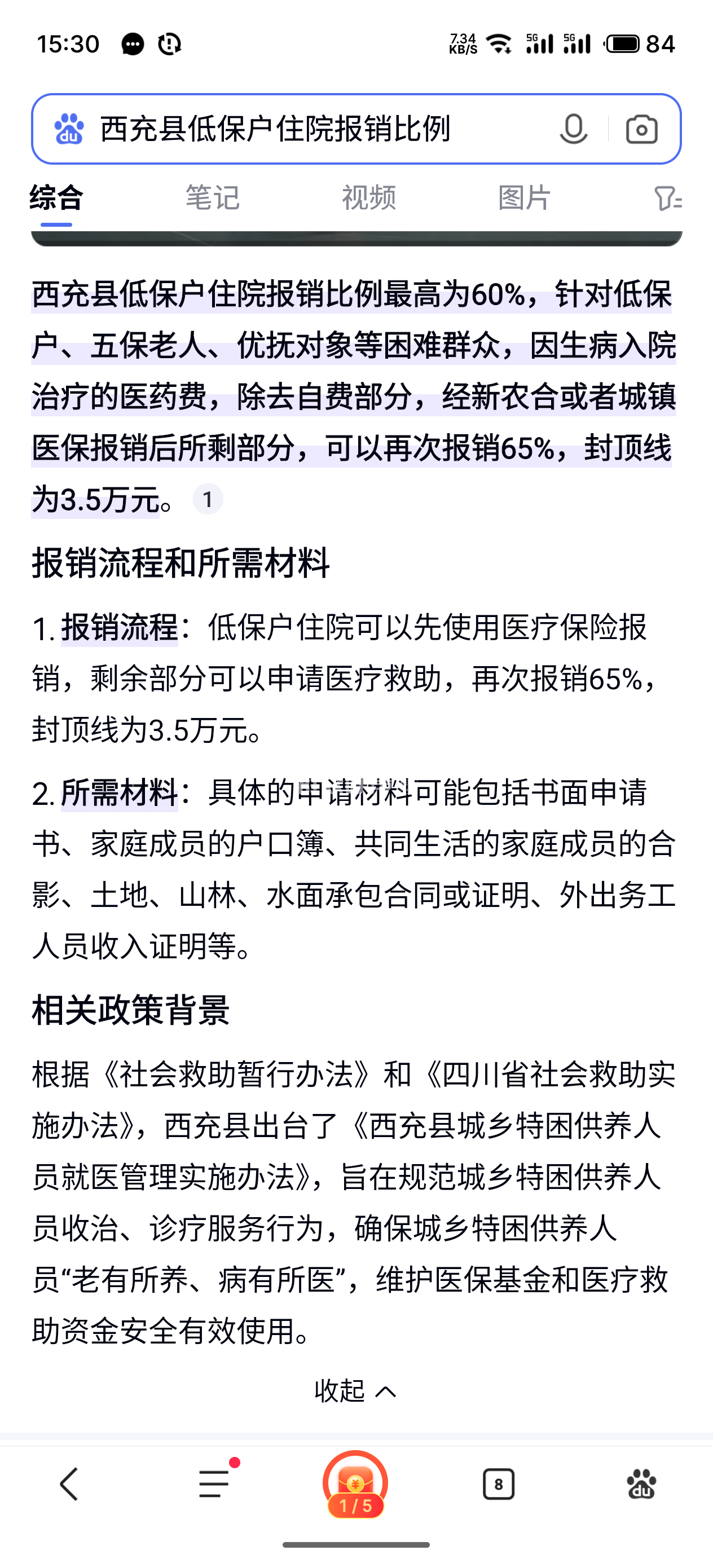Go back with the bottom arrow
This screenshot has width=713, height=1568.
coord(69,1484)
